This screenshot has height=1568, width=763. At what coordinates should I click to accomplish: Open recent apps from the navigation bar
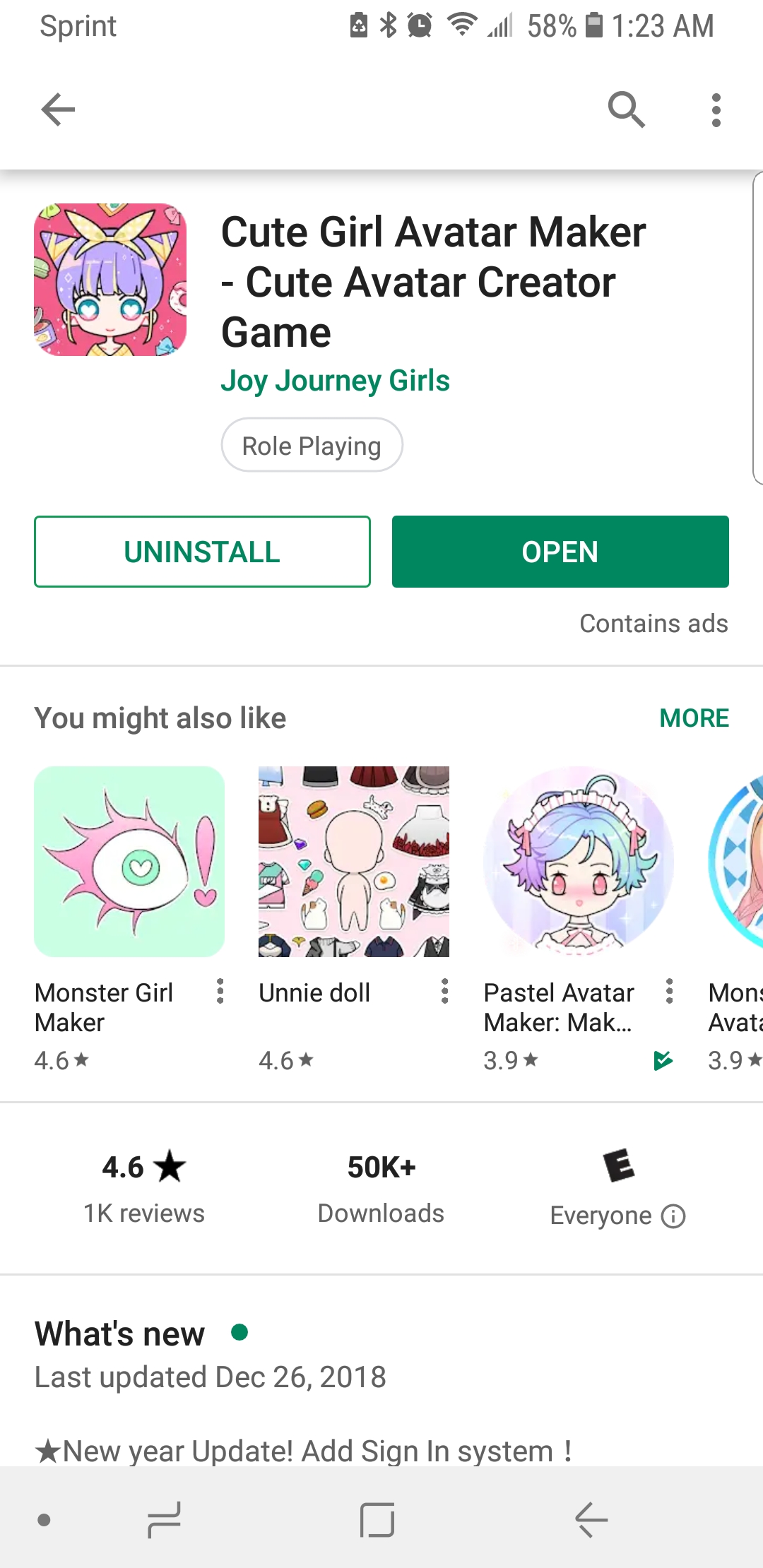pos(164,1519)
